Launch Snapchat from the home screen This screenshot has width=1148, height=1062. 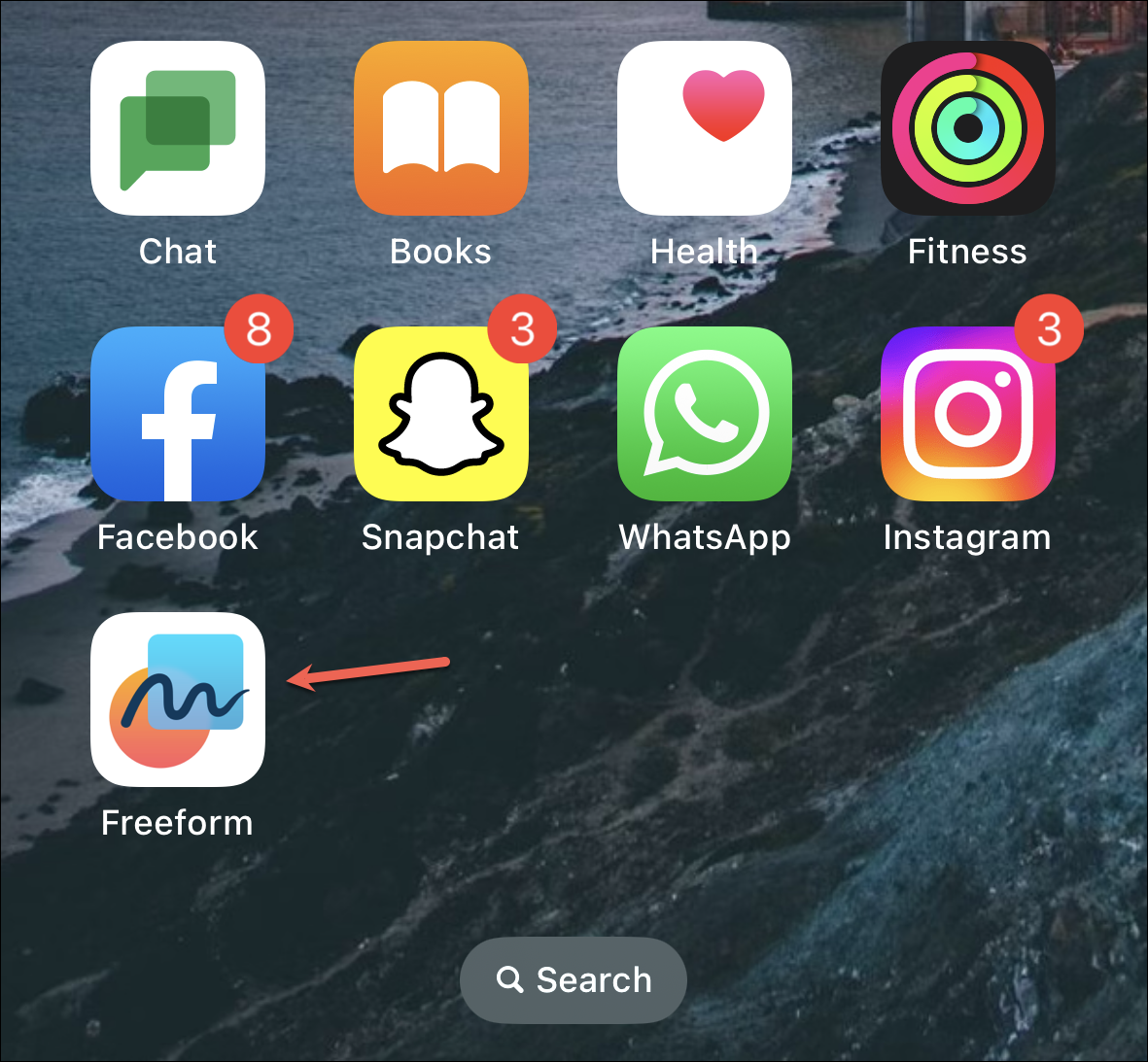pyautogui.click(x=441, y=414)
